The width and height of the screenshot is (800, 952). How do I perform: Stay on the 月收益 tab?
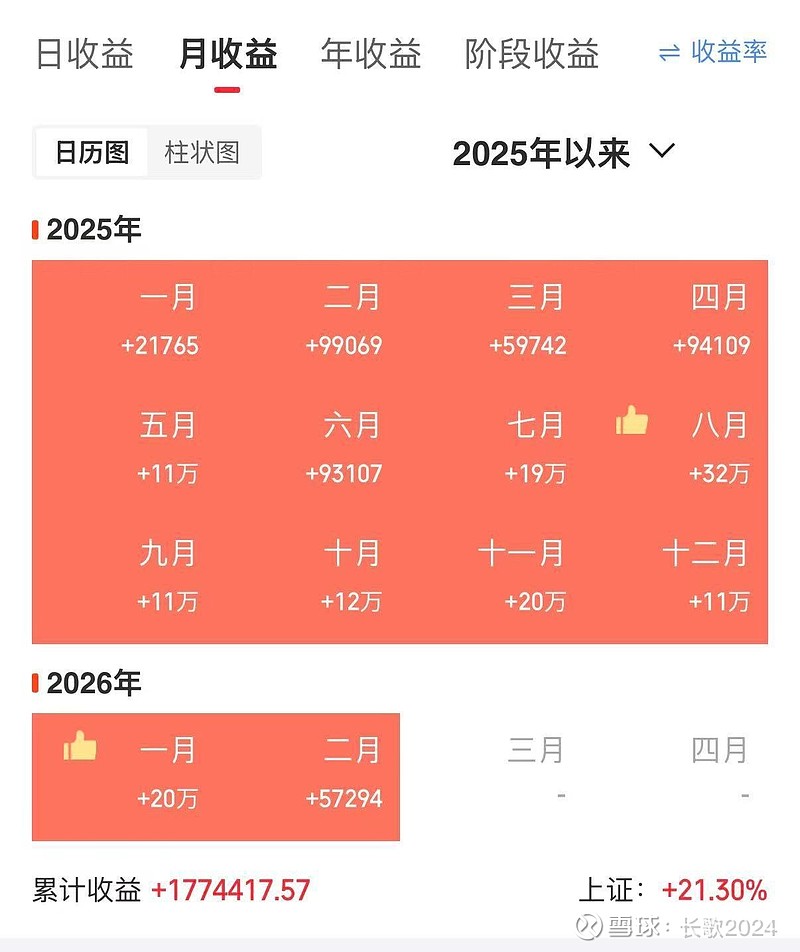point(228,55)
